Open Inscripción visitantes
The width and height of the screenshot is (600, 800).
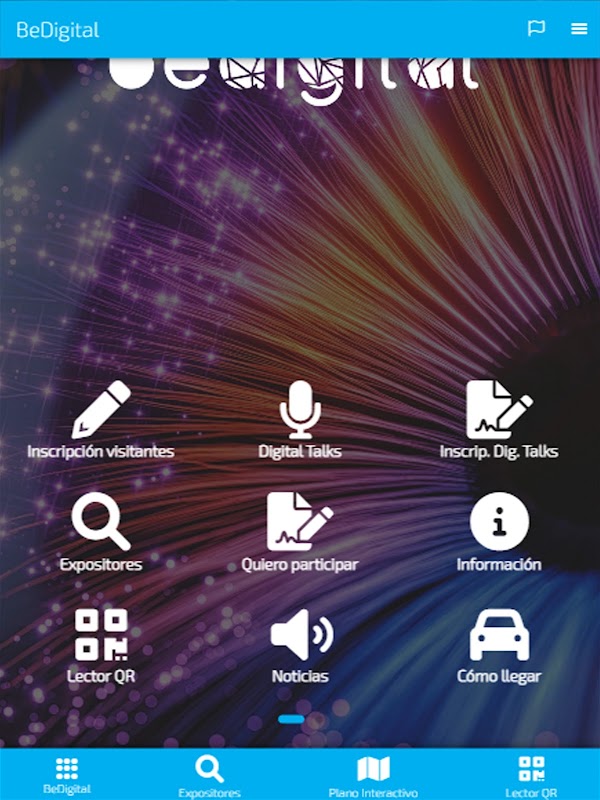101,420
